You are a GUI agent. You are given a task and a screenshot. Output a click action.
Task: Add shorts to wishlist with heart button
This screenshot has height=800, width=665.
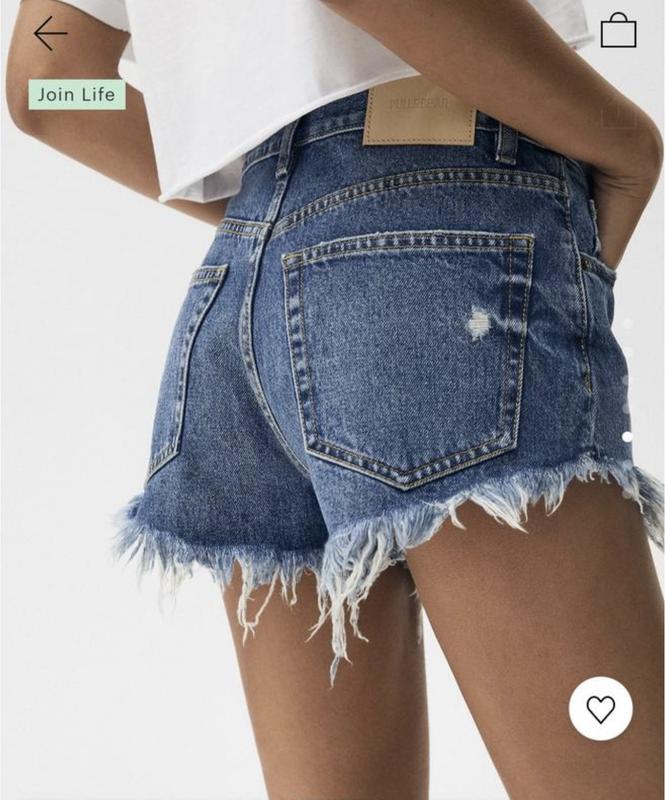point(600,709)
